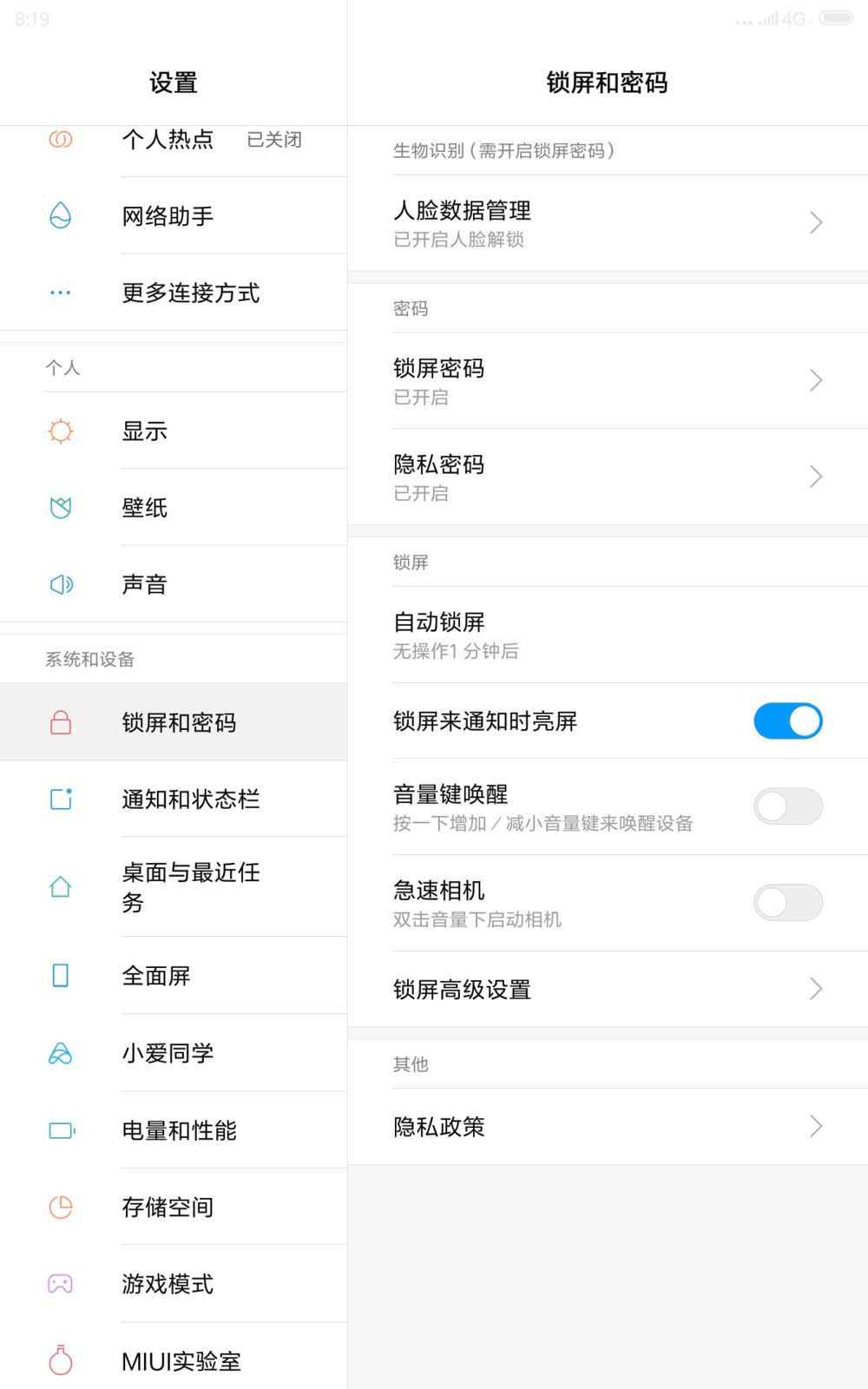The width and height of the screenshot is (868, 1389).
Task: Go to 显示 display settings
Action: point(174,431)
